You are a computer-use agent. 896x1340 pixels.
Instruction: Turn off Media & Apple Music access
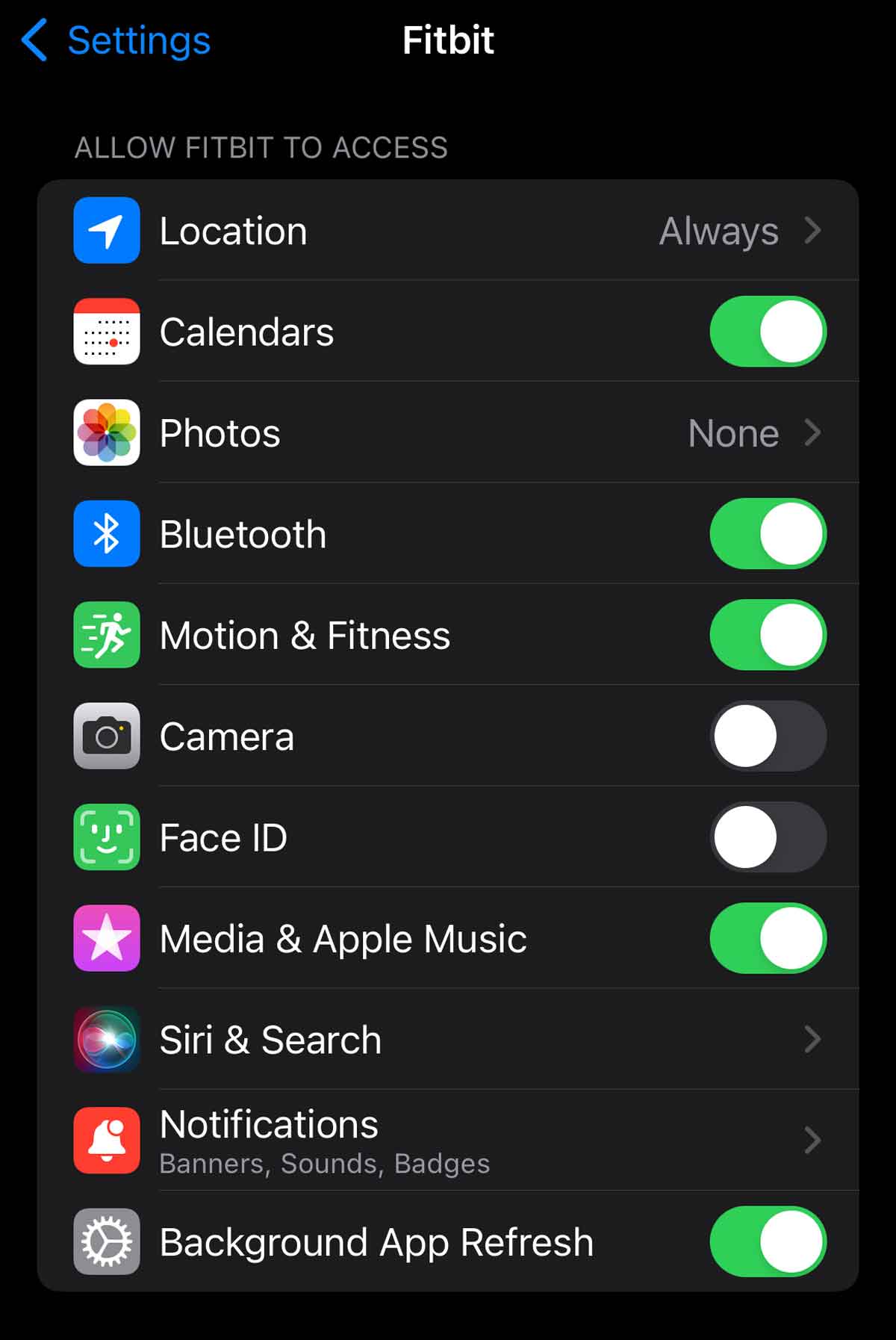[x=767, y=939]
